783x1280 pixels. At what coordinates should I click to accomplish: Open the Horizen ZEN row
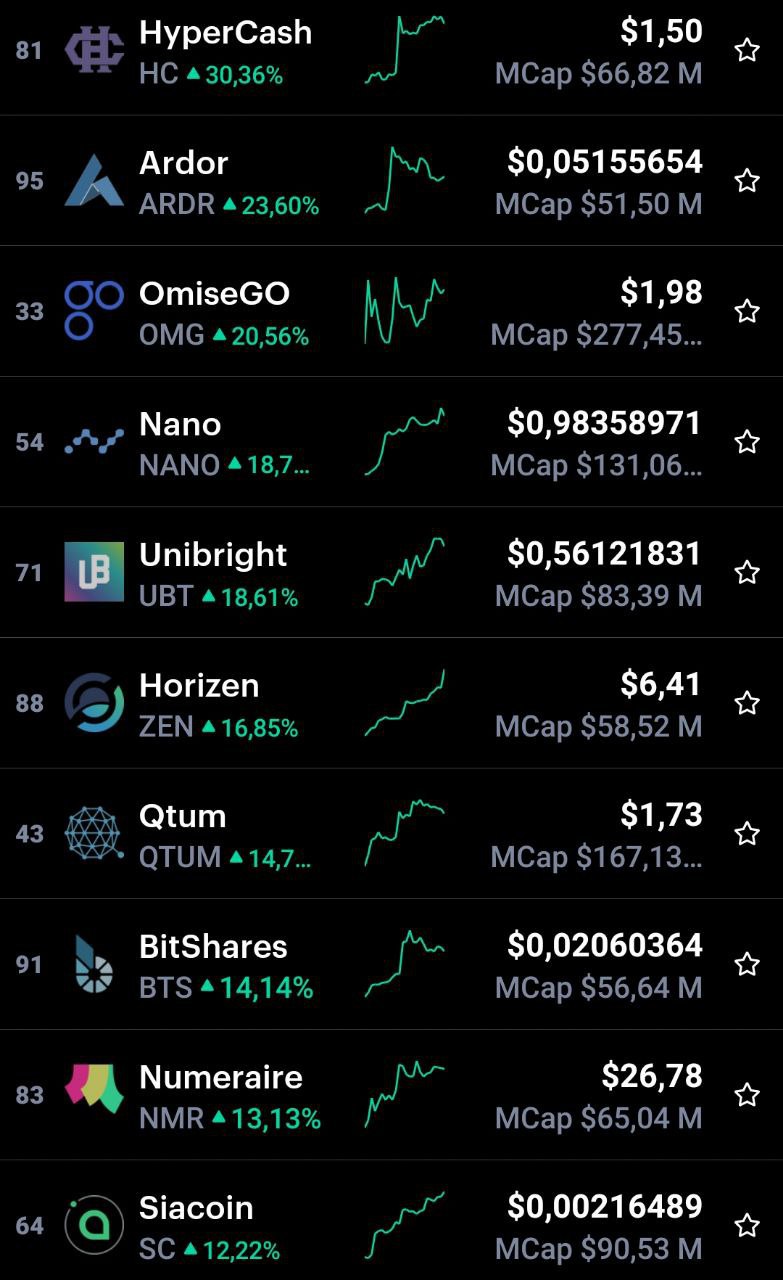click(x=391, y=703)
